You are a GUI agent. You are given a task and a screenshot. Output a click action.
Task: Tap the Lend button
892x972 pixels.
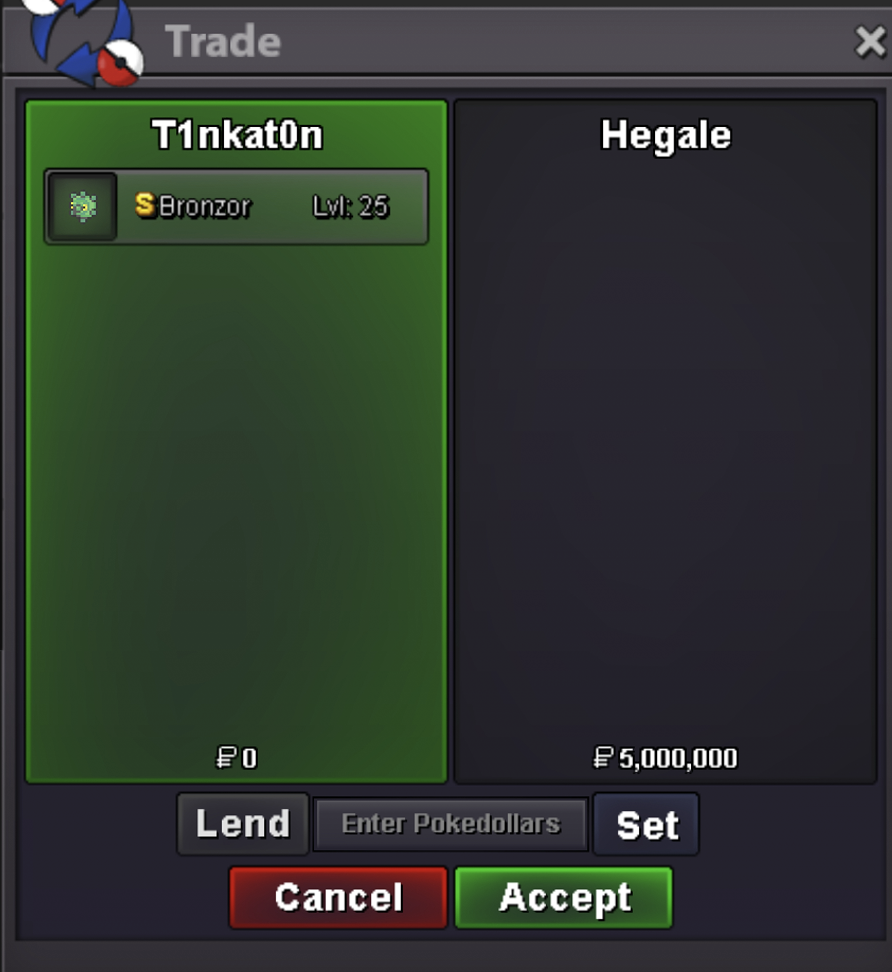click(x=243, y=824)
